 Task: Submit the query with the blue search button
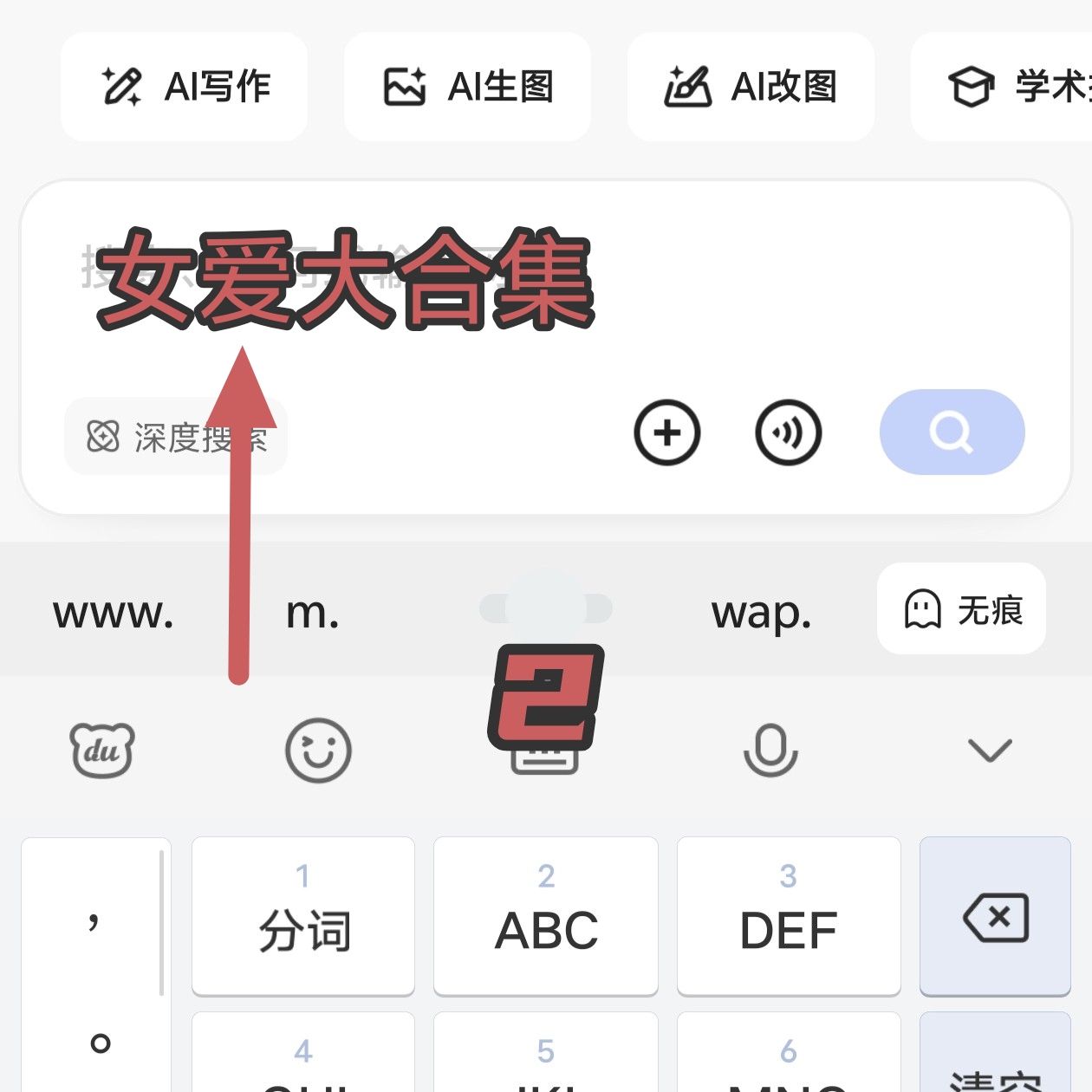click(952, 432)
